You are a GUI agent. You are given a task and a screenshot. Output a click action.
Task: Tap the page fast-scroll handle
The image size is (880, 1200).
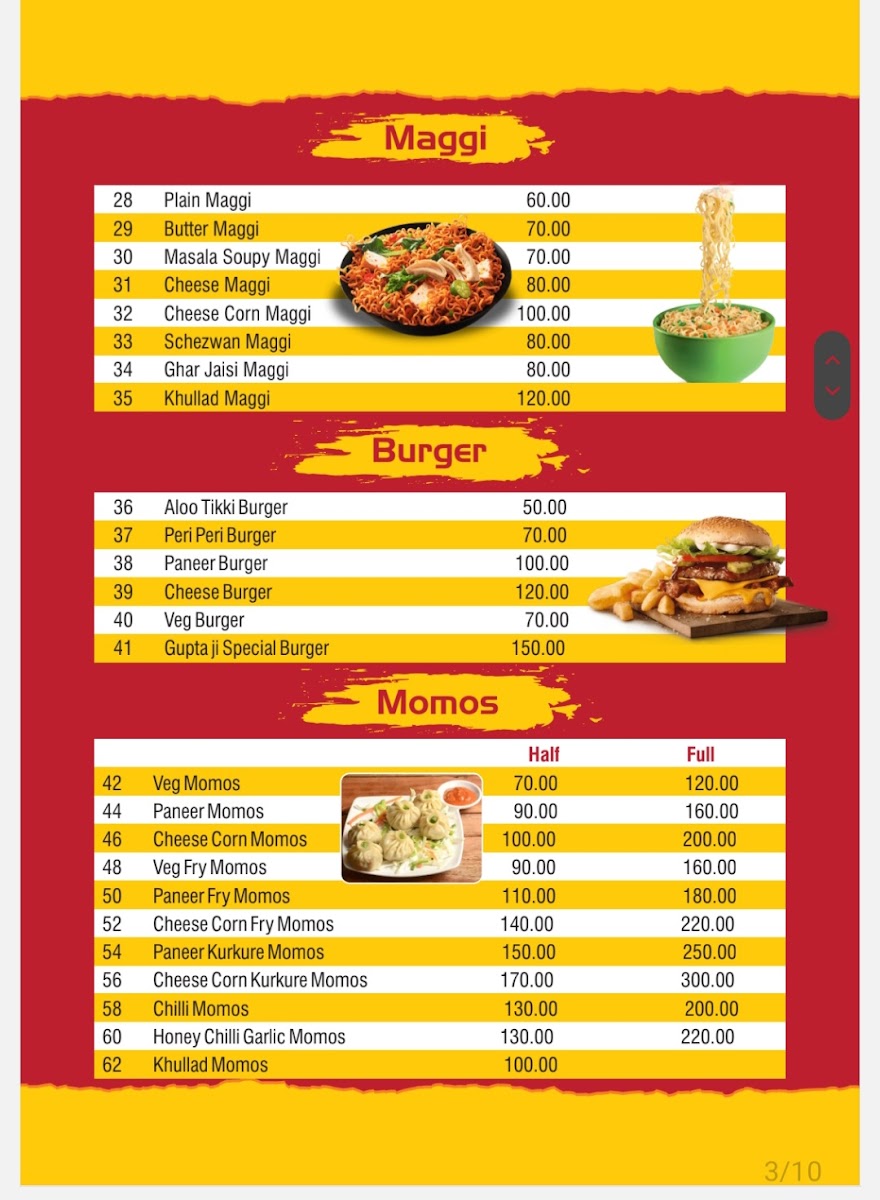(832, 375)
